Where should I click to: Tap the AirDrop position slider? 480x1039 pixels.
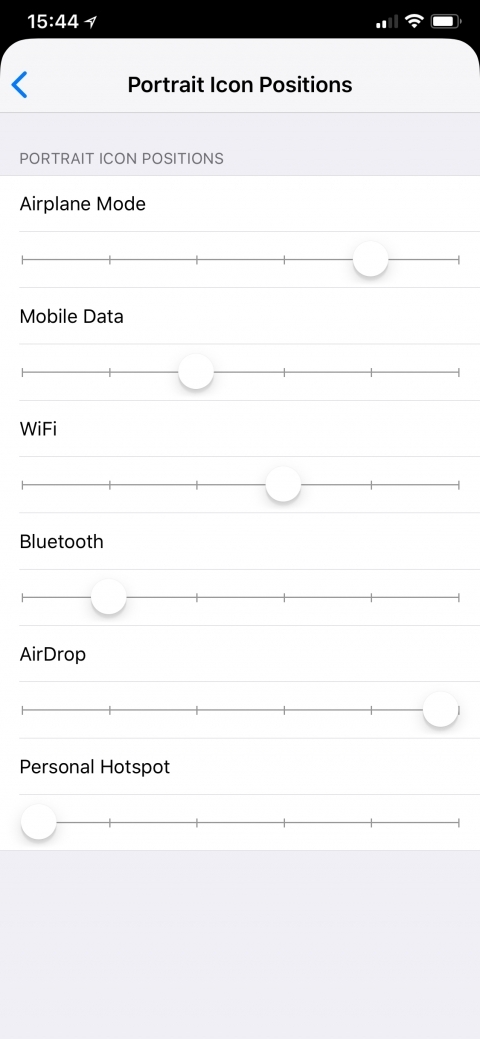(240, 710)
